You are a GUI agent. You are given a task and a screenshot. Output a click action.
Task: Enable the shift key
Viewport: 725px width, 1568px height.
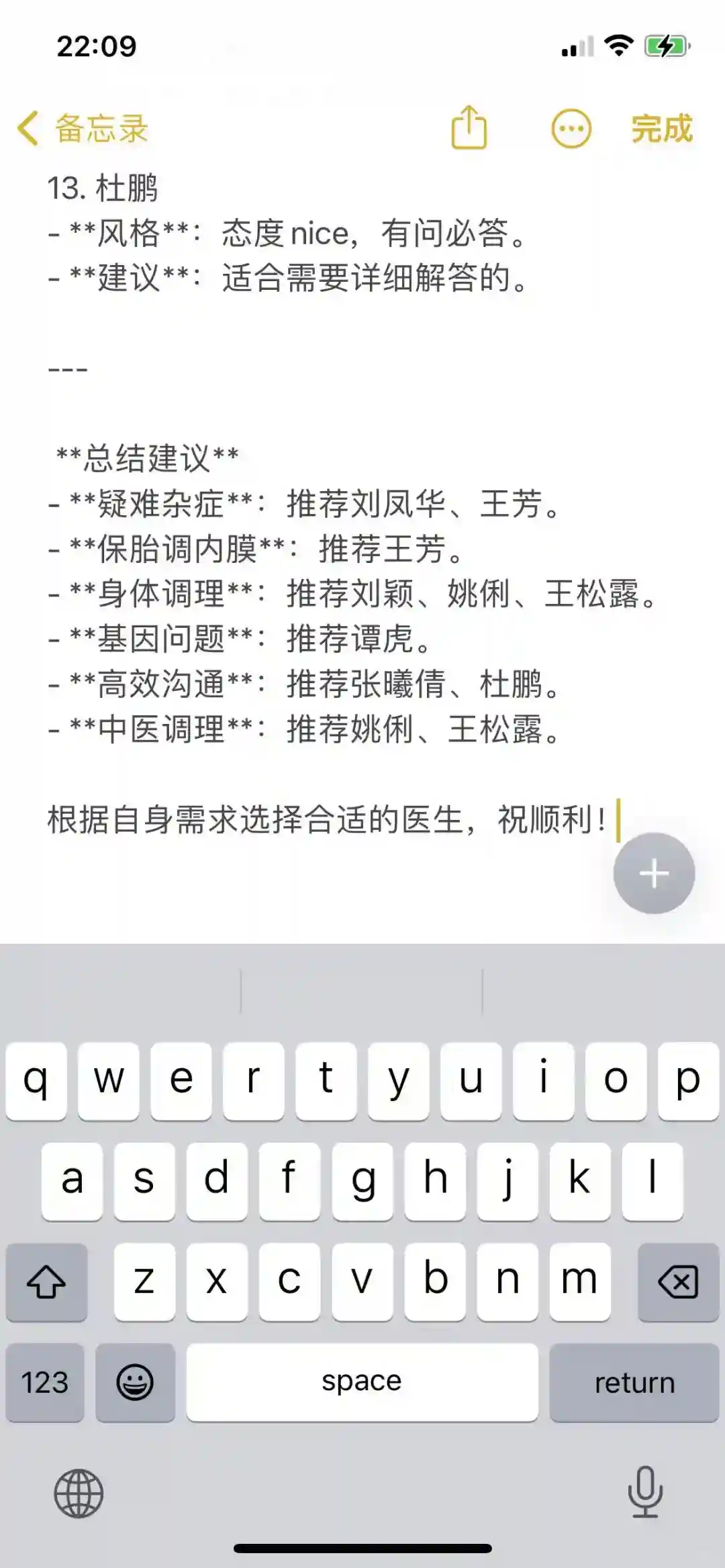46,1282
